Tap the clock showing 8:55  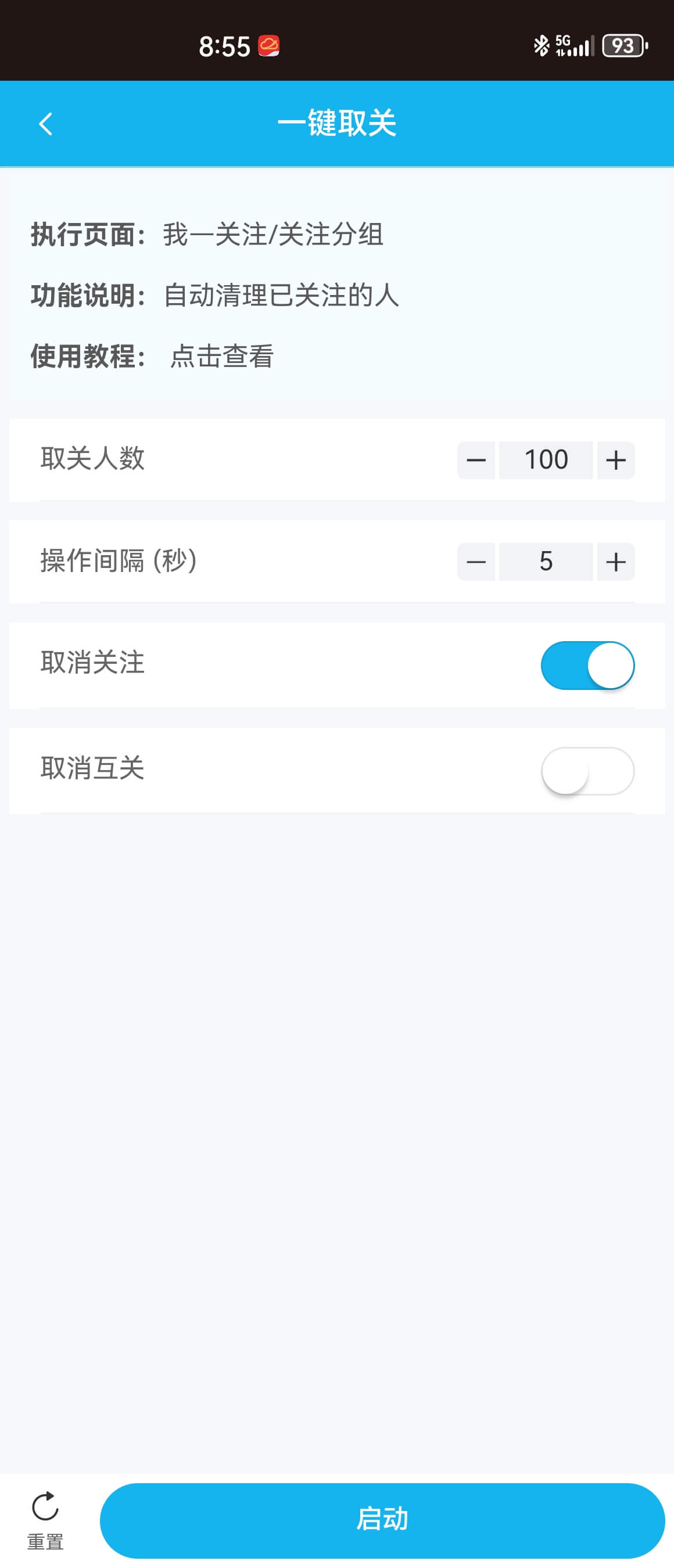coord(224,45)
